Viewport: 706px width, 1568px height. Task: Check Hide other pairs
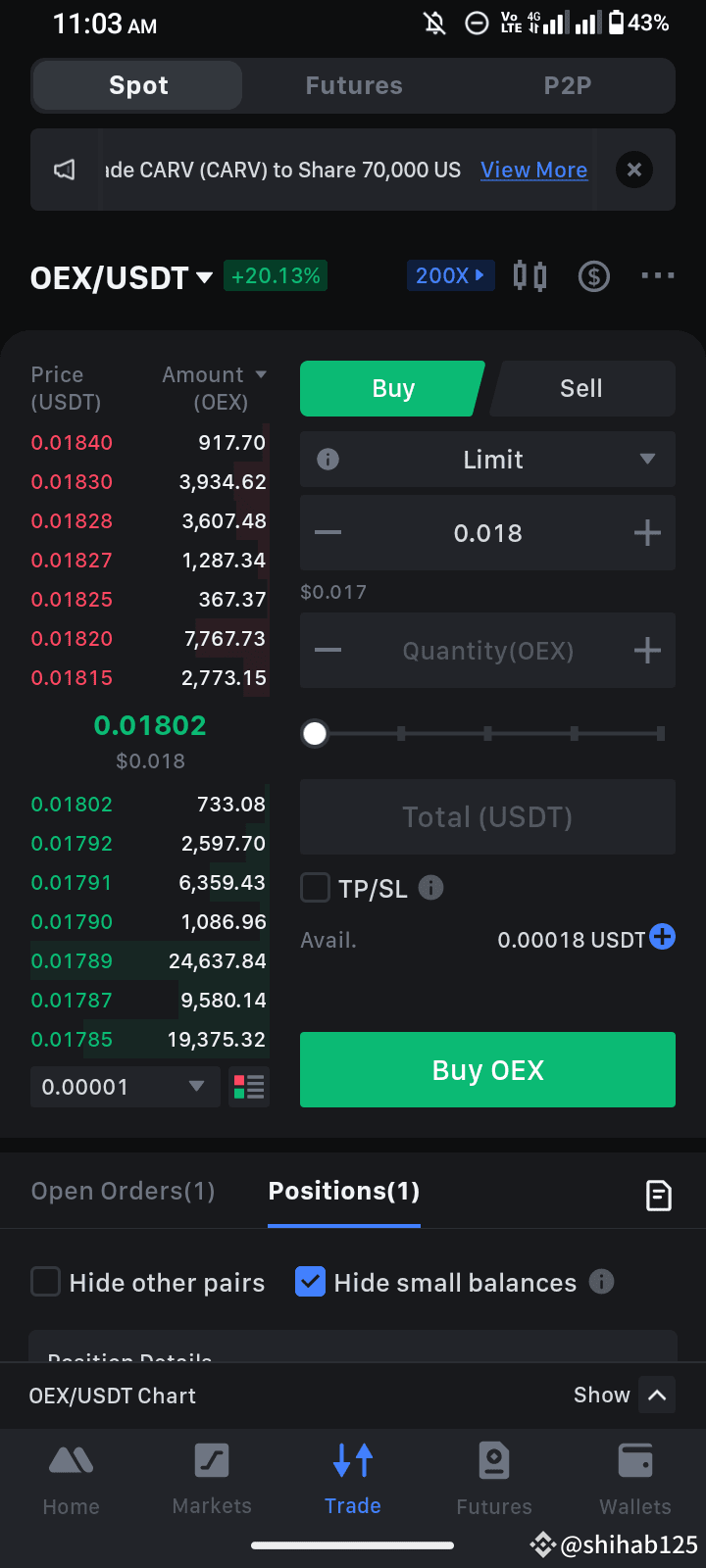tap(45, 1281)
